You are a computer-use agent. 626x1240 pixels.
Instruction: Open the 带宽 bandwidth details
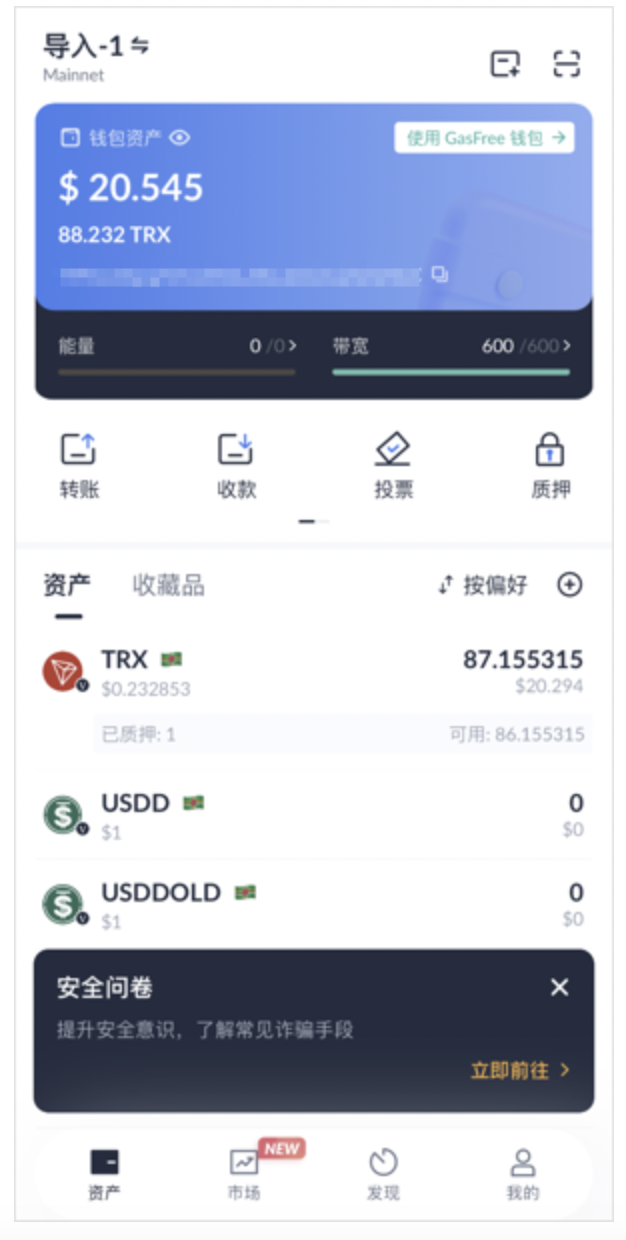click(x=451, y=347)
